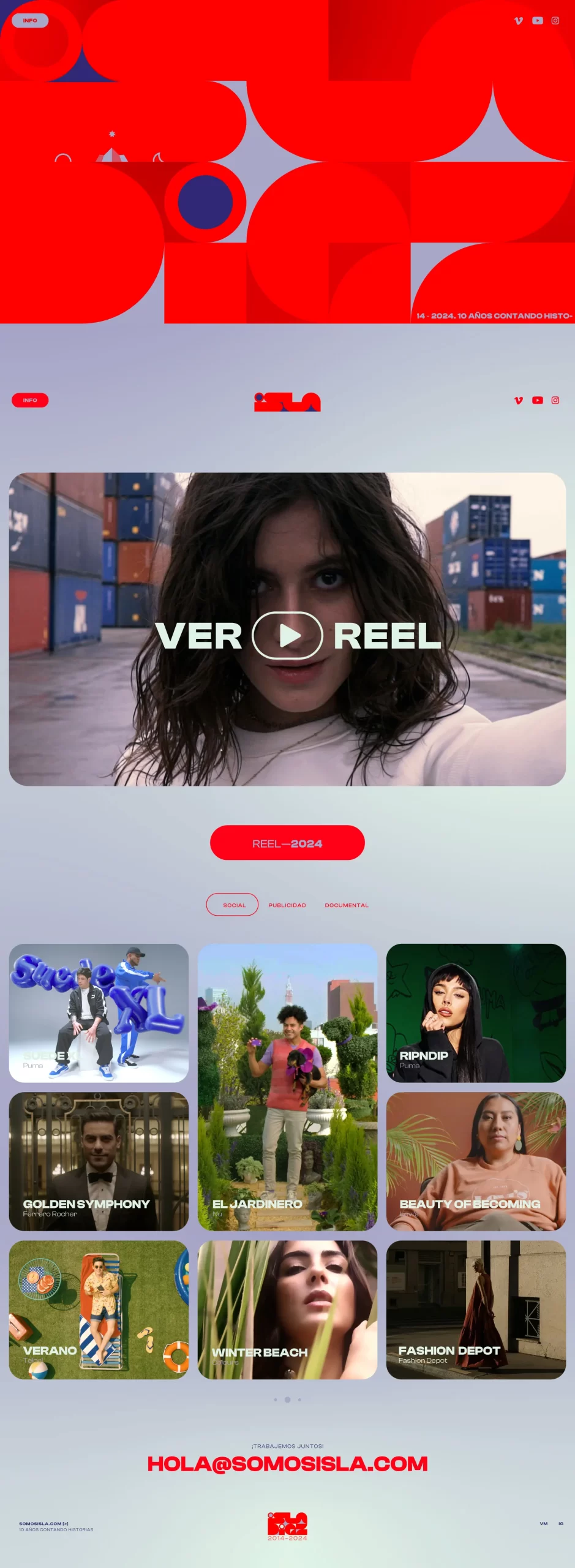575x1568 pixels.
Task: Open the REEL—2024 button
Action: point(287,843)
